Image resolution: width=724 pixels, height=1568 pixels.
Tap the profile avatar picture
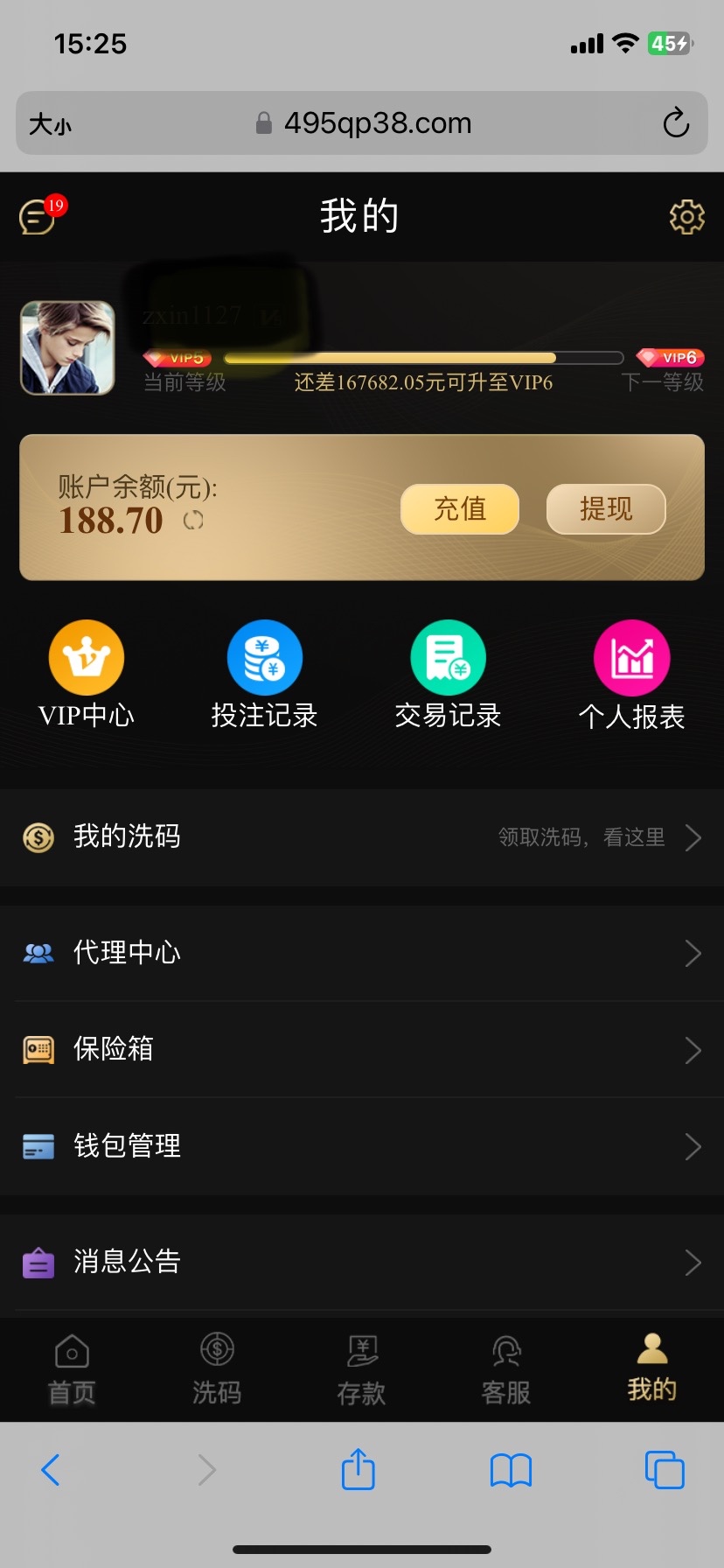click(68, 347)
